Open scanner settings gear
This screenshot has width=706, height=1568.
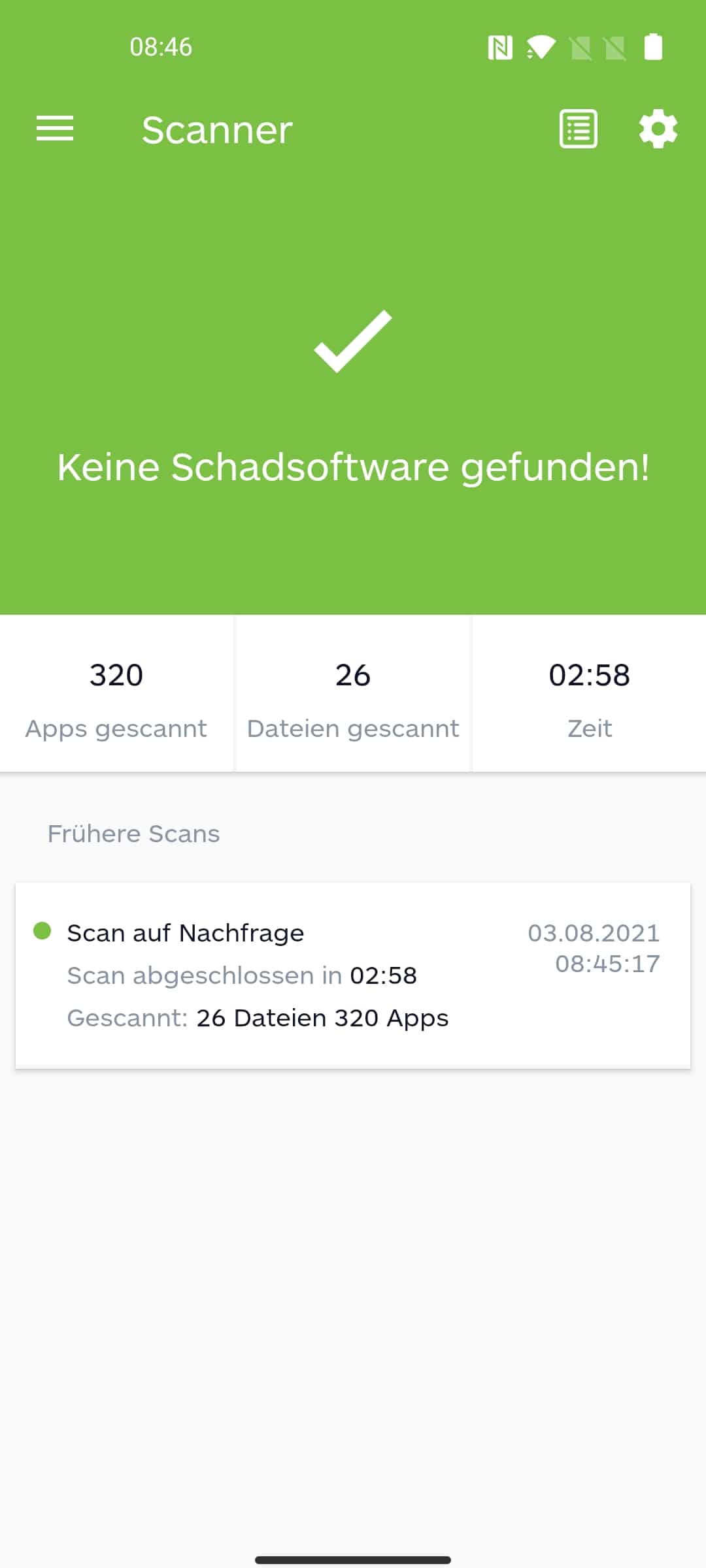pos(658,129)
